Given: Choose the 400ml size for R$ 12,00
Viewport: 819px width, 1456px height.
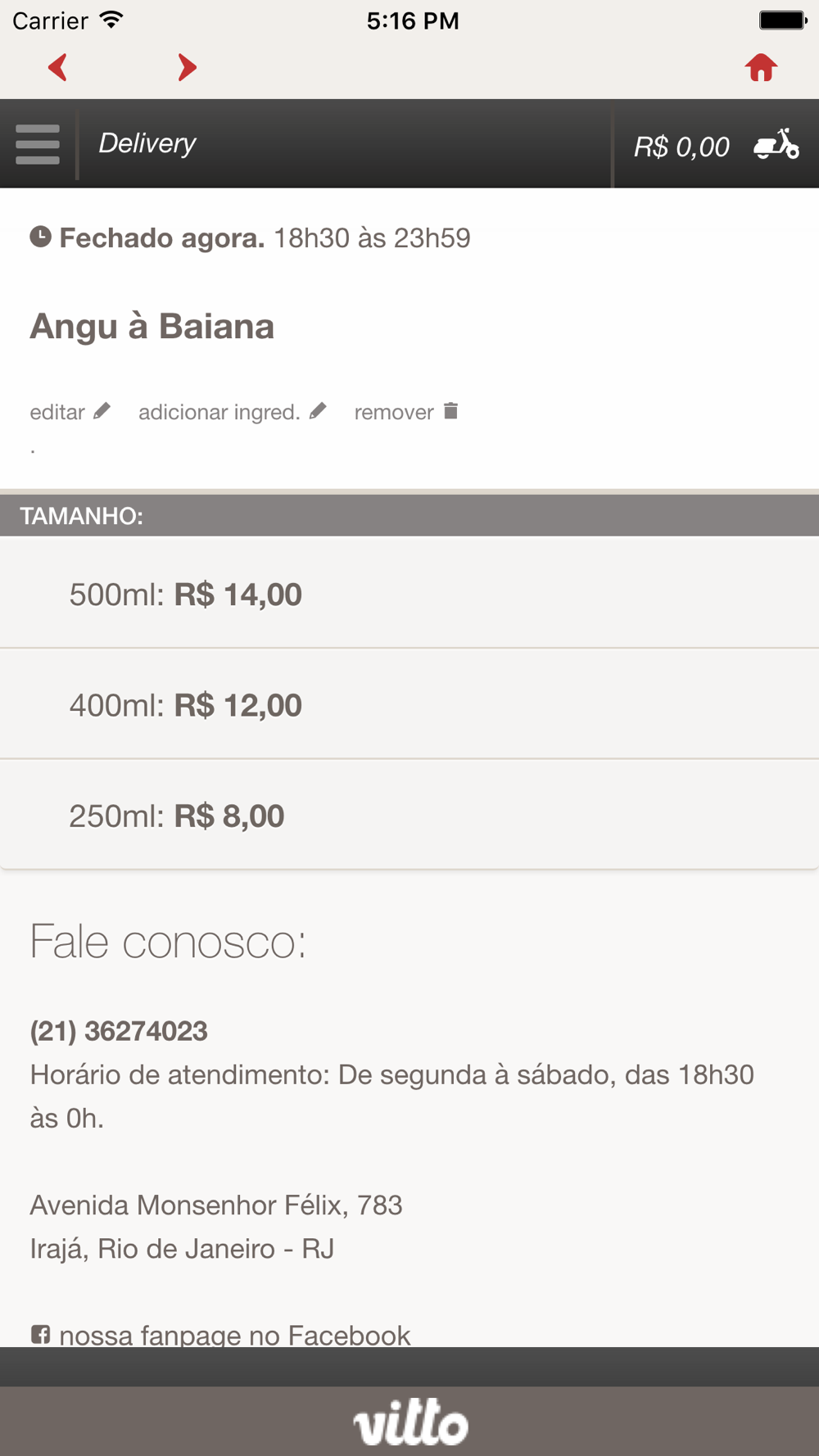Looking at the screenshot, I should click(409, 704).
